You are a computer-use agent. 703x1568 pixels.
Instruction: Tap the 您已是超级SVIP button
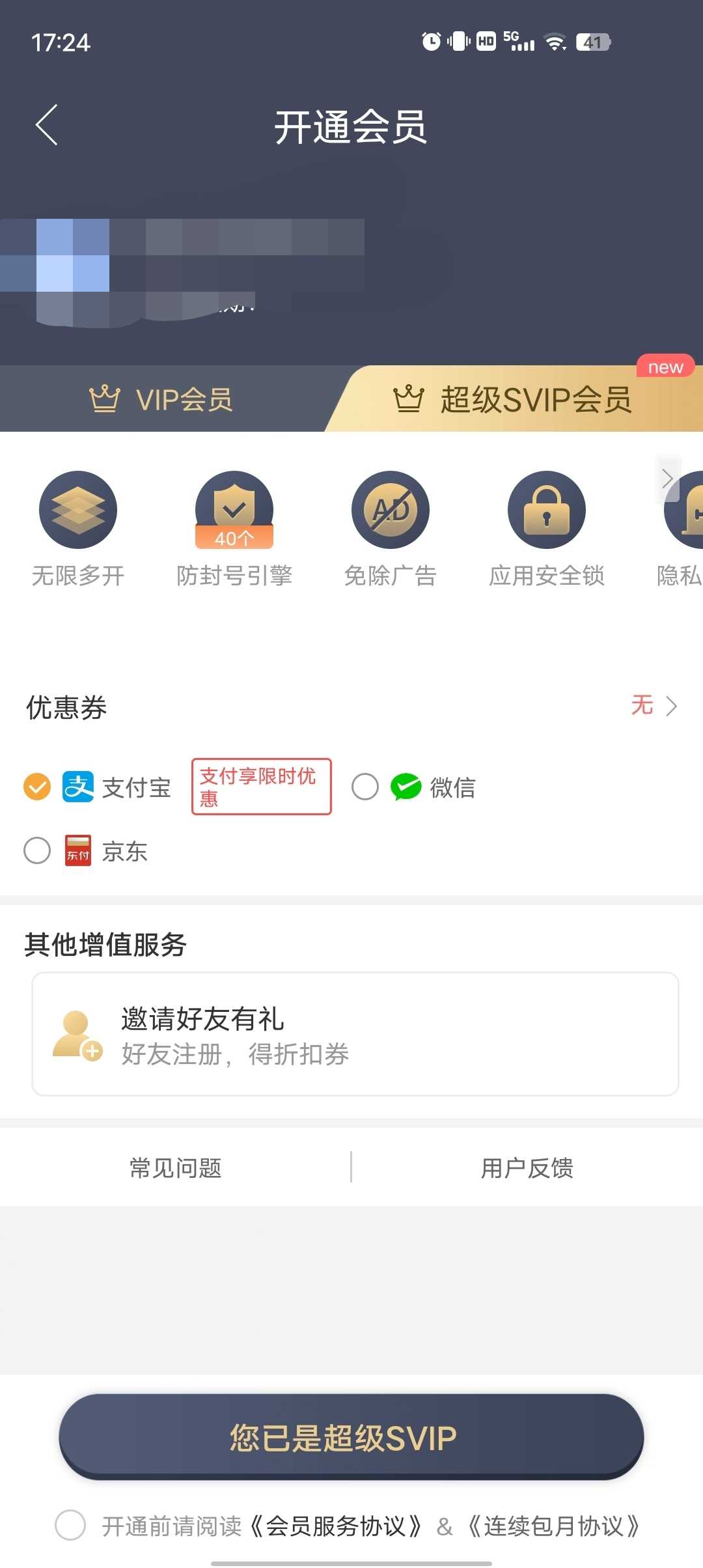pos(351,1437)
